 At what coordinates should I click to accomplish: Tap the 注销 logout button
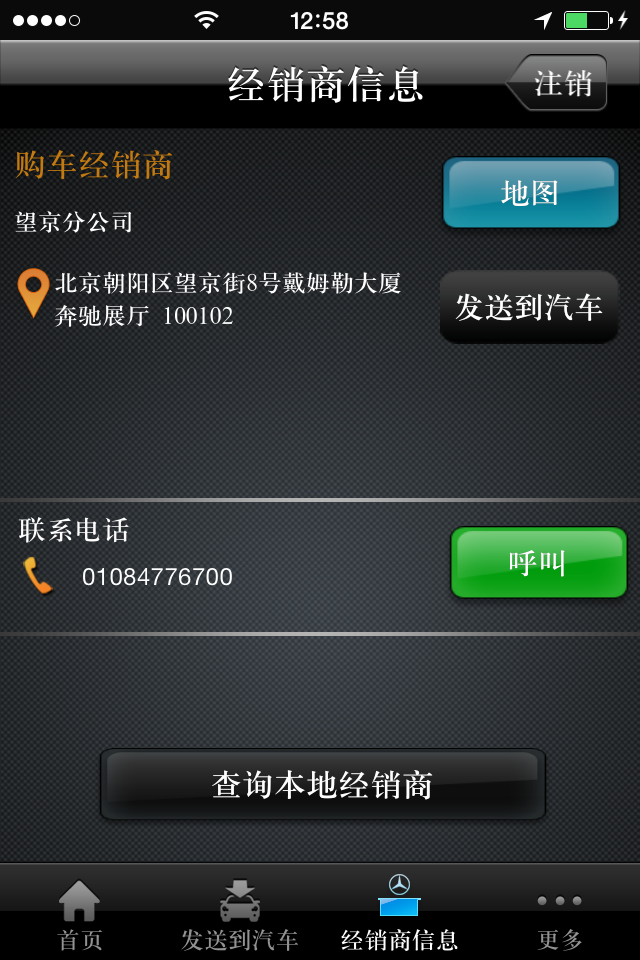click(x=556, y=83)
